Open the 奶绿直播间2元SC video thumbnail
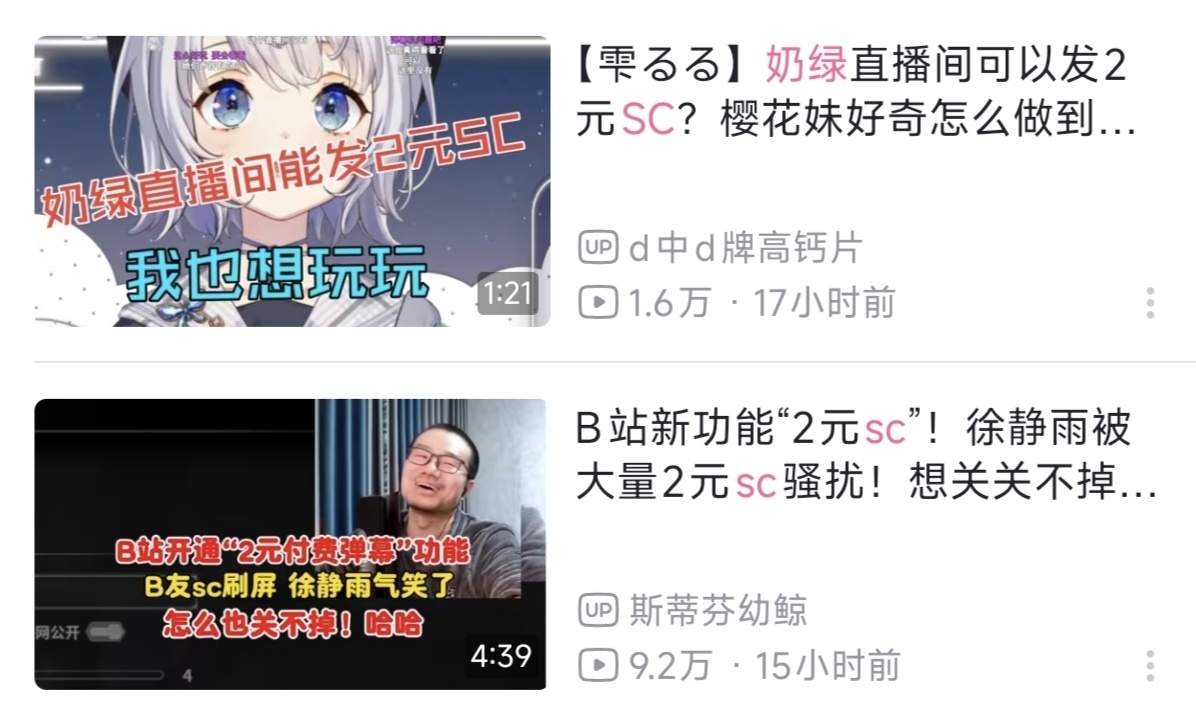 click(x=292, y=181)
